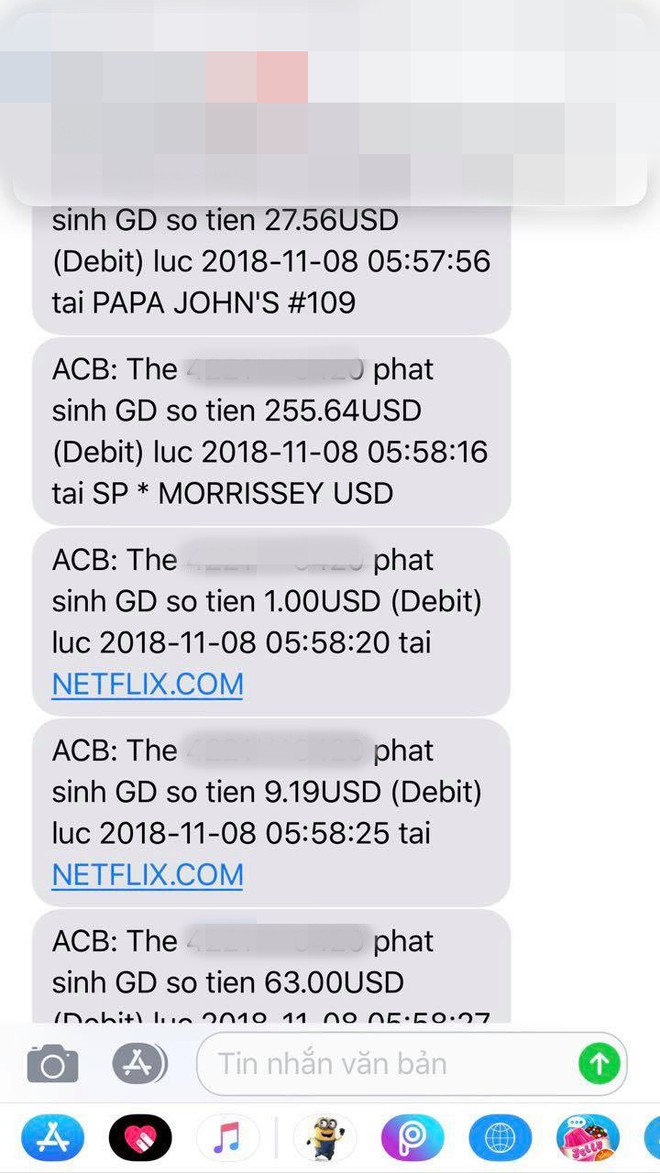Screen dimensions: 660x1173
Task: Toggle the iMessage apps drawer button
Action: pyautogui.click(x=139, y=1063)
